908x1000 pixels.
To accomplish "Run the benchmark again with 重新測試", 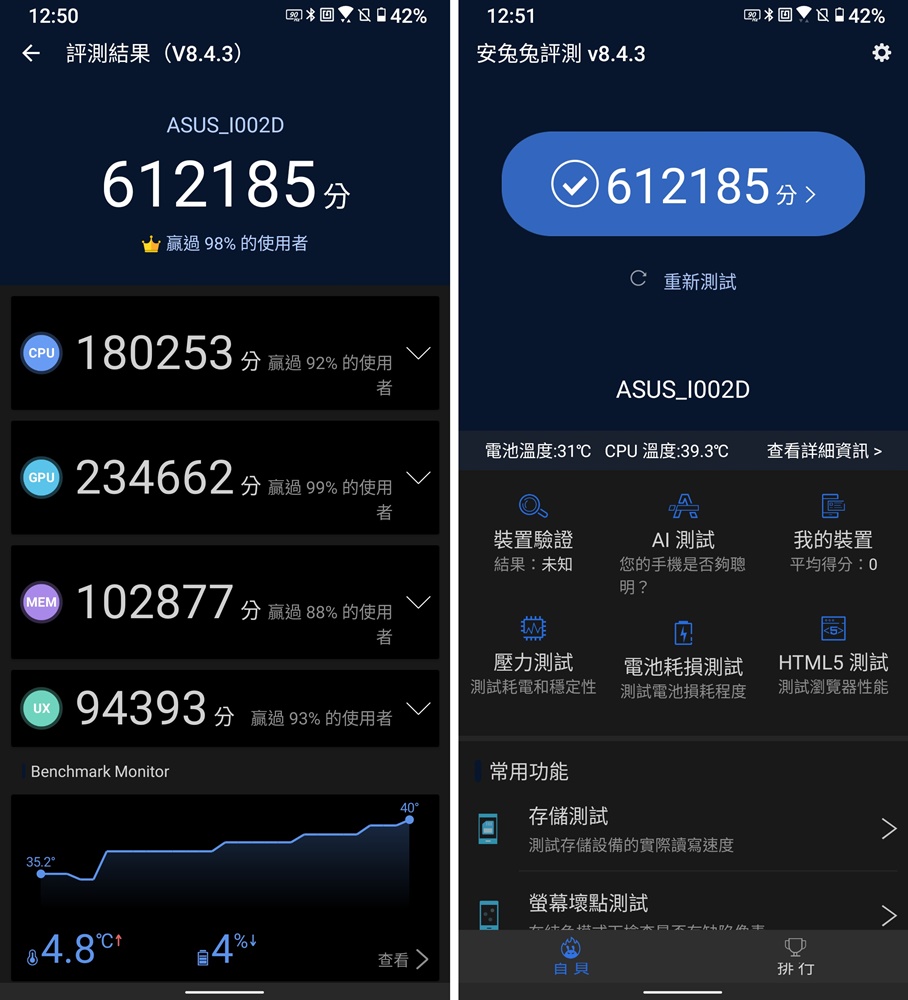I will coord(683,281).
